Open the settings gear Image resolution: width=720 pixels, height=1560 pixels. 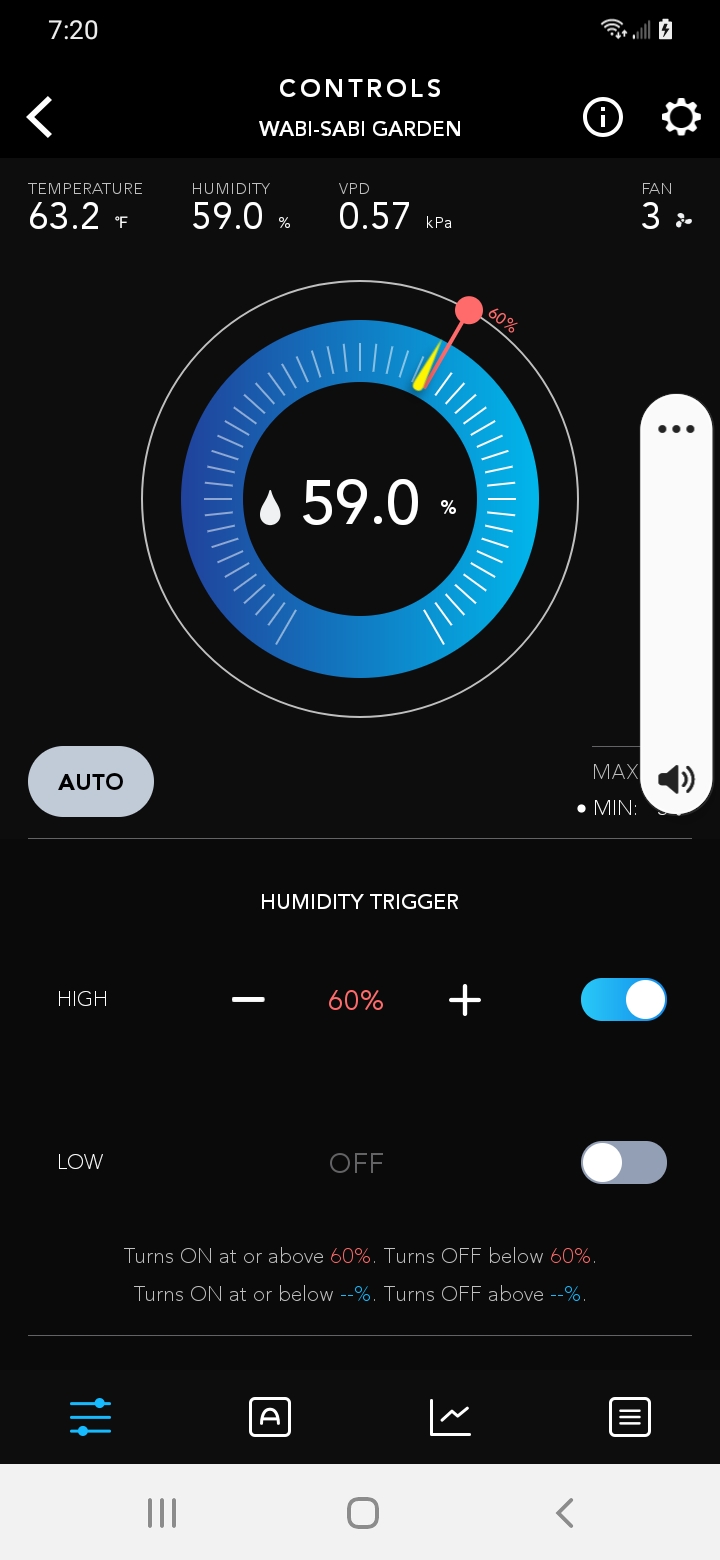681,118
